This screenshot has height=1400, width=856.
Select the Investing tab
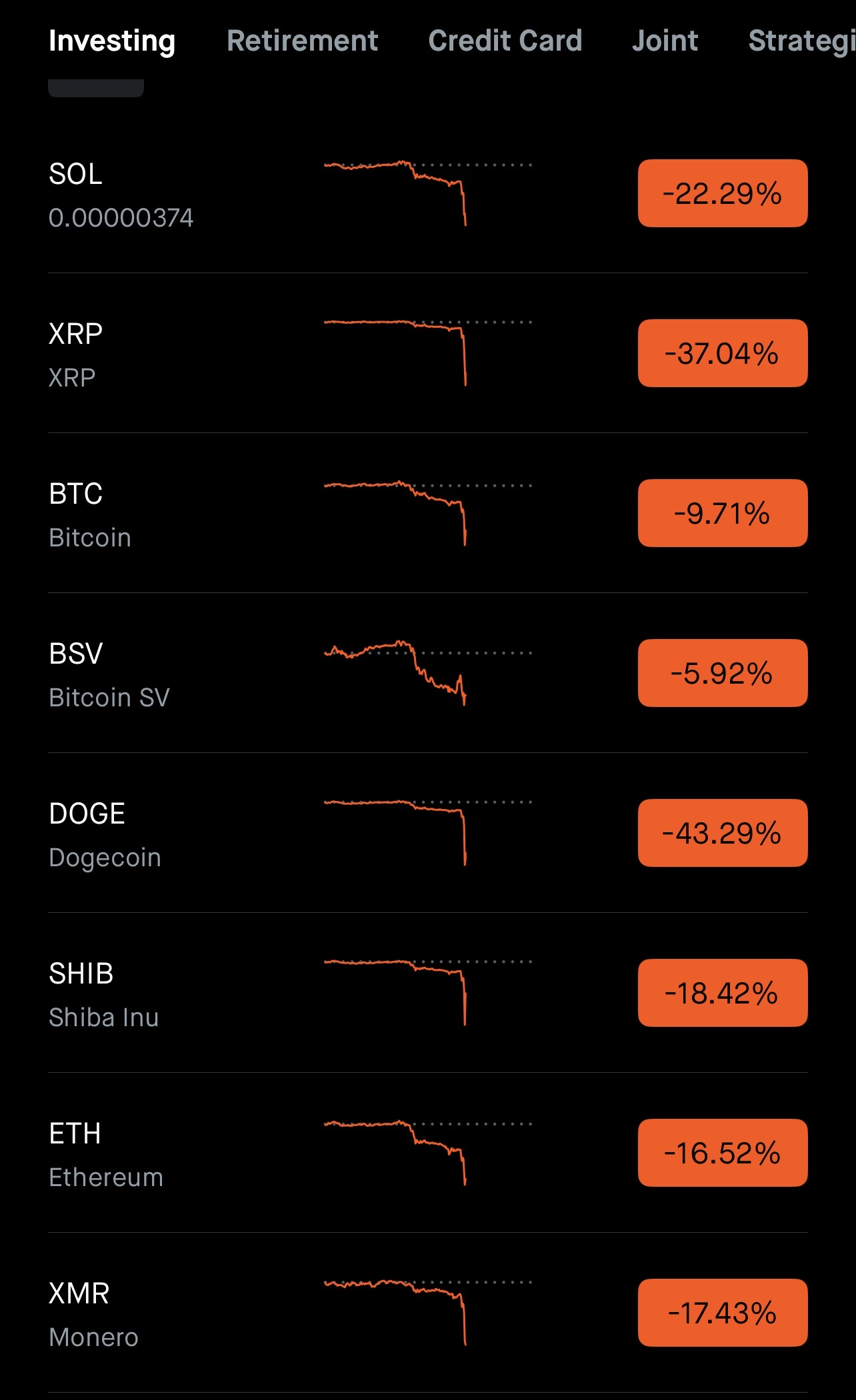point(112,41)
